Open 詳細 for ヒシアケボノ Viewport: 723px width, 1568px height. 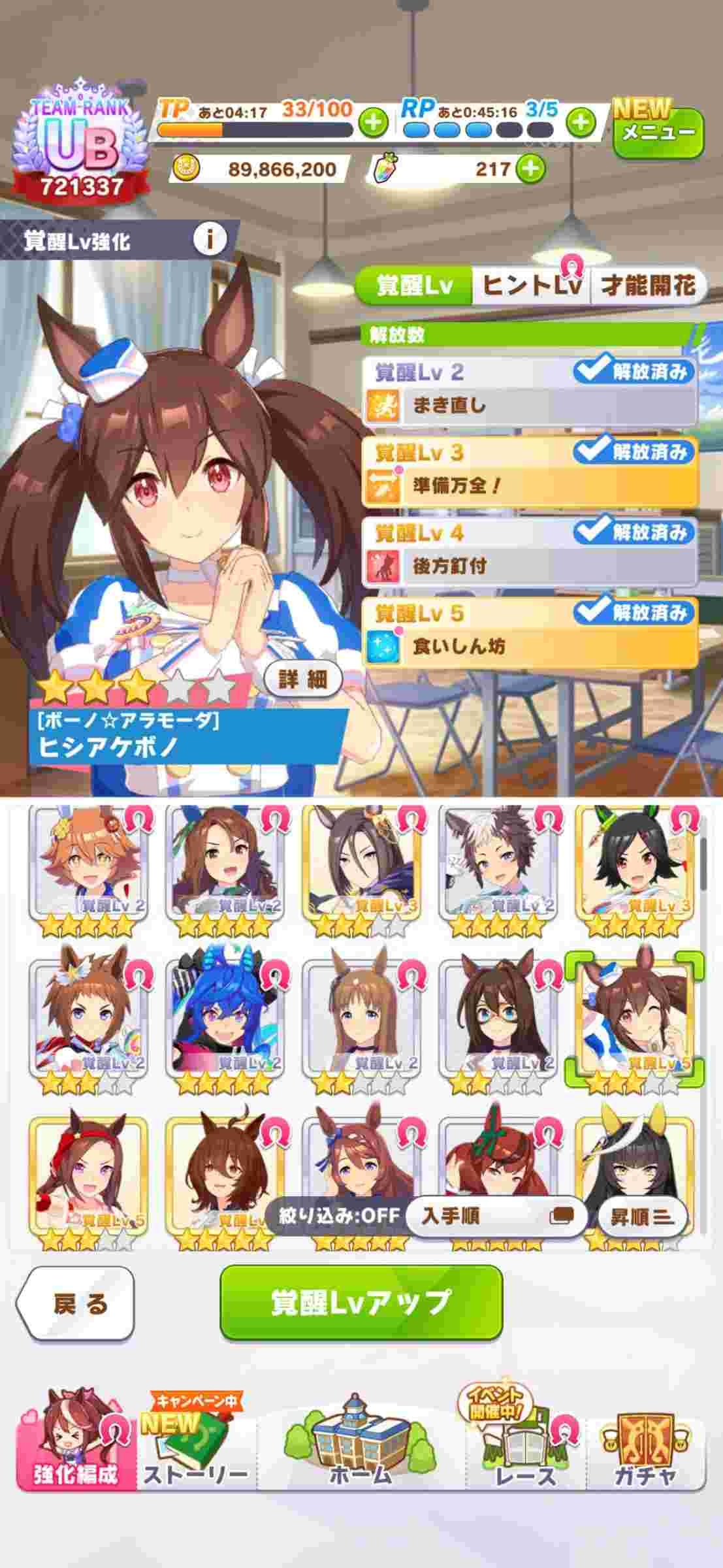[x=303, y=679]
